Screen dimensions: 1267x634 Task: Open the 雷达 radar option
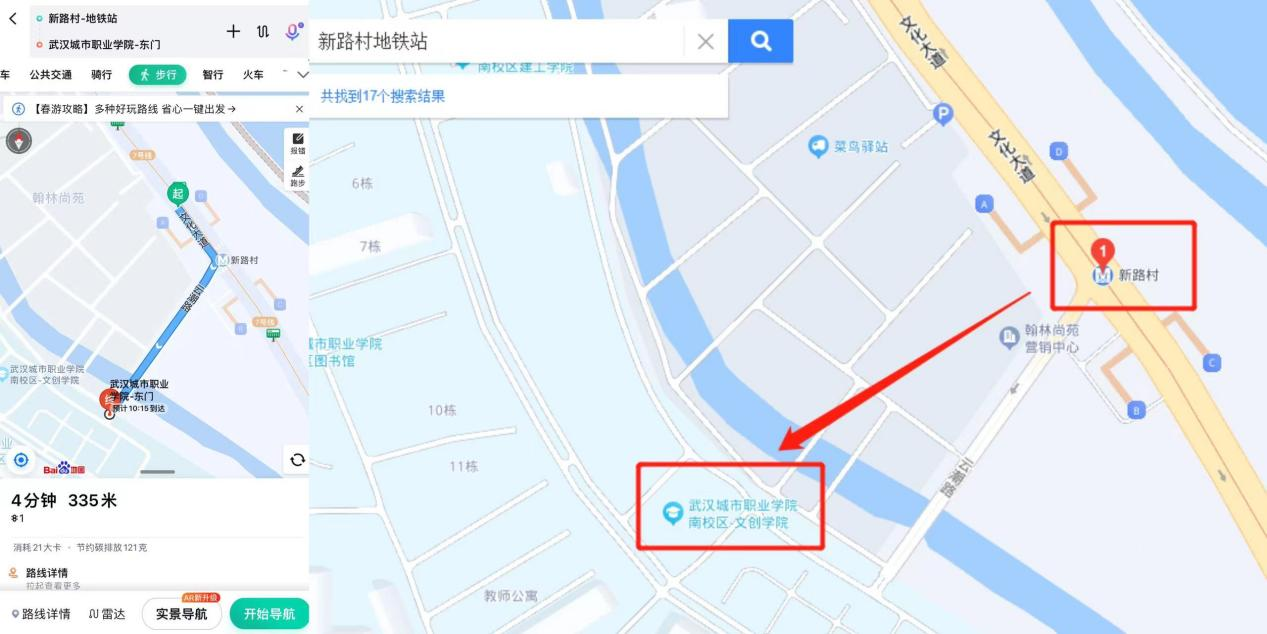click(x=106, y=614)
